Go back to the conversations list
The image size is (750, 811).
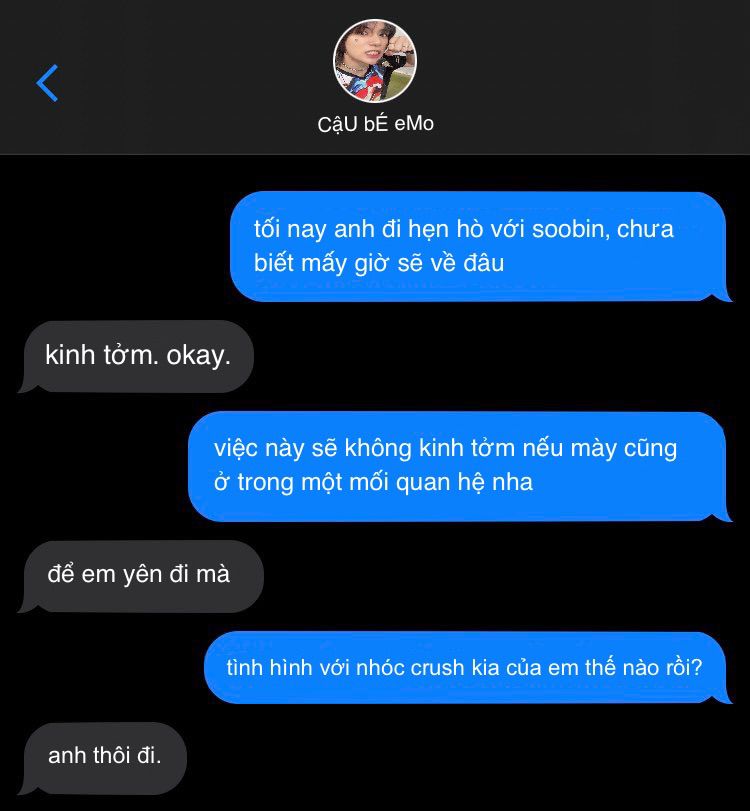47,83
